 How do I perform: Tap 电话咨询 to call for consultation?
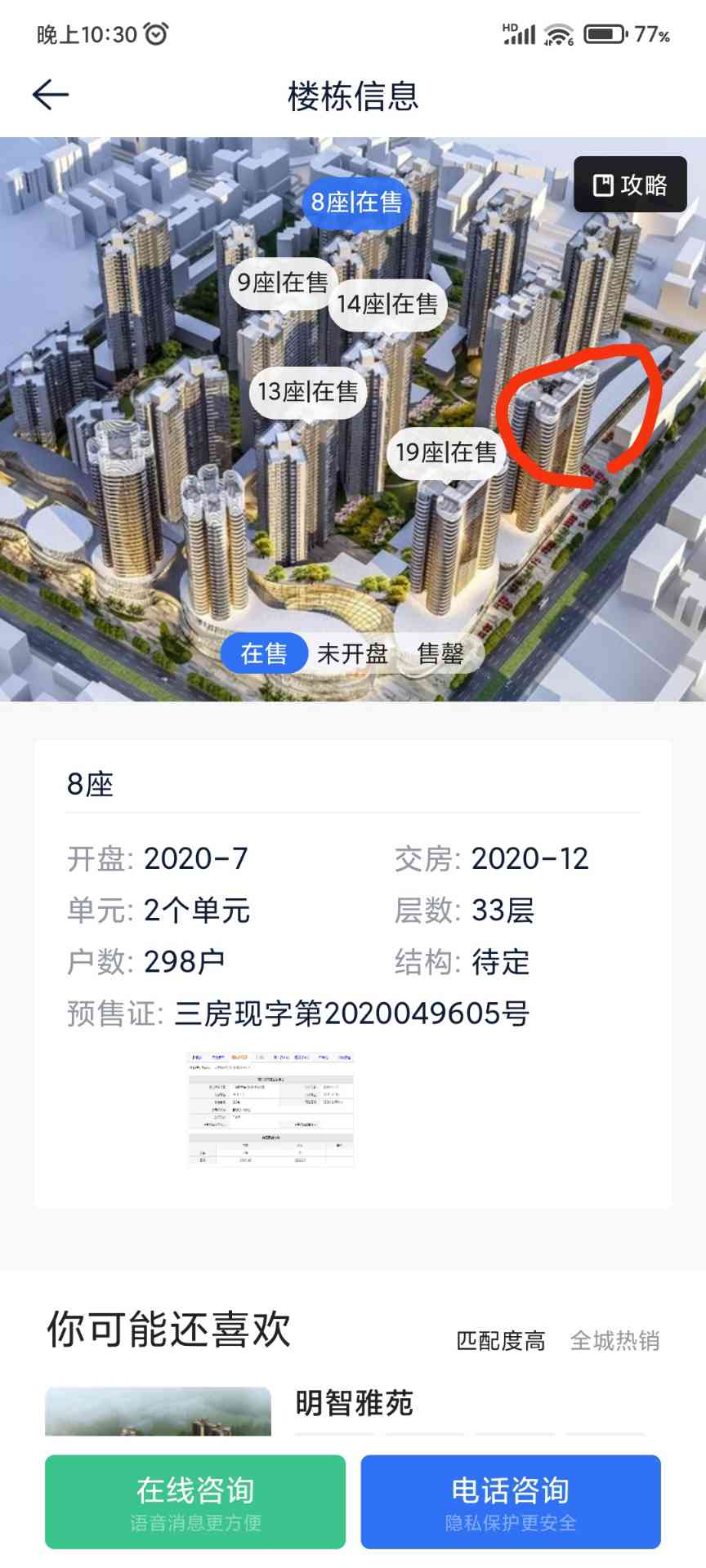(511, 1501)
